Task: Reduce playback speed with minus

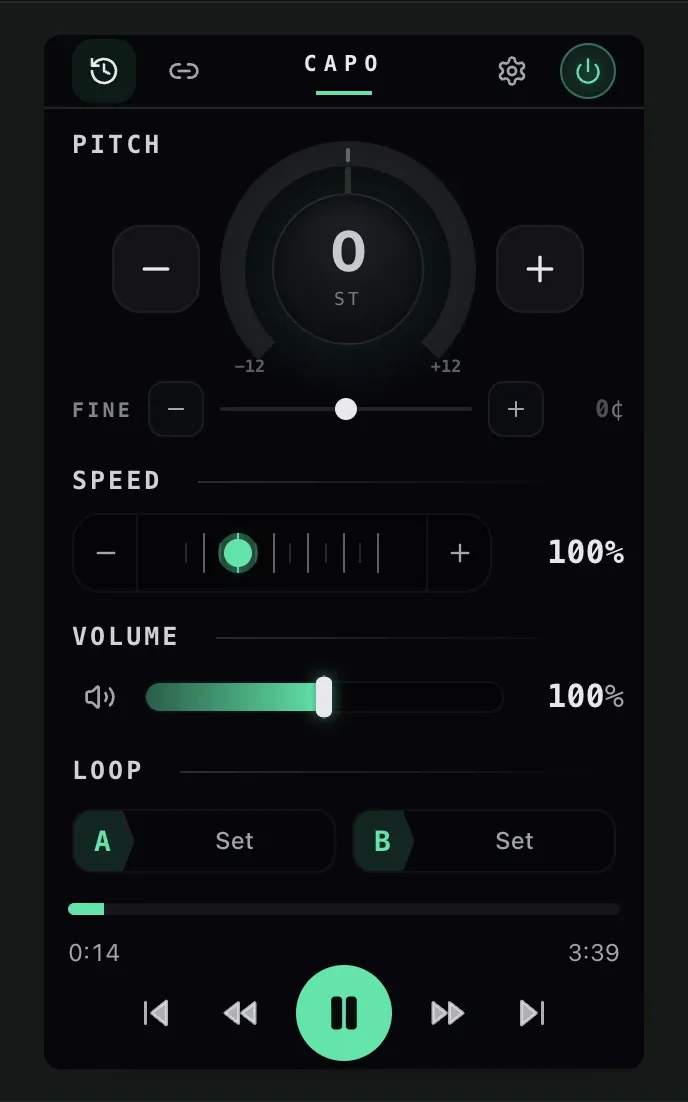Action: pyautogui.click(x=105, y=553)
